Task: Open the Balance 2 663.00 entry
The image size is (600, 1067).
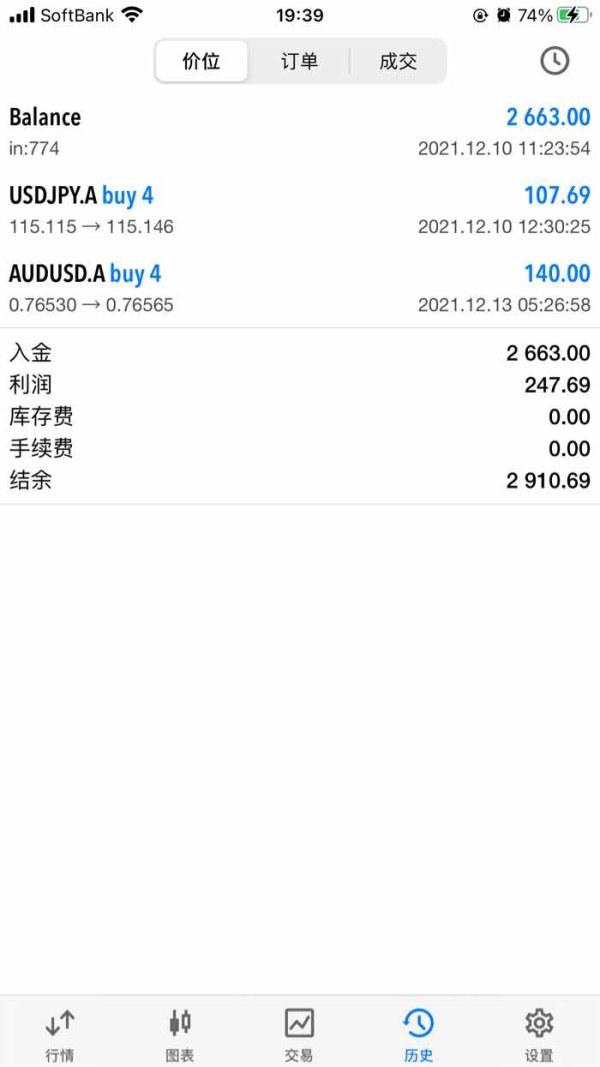Action: [x=300, y=132]
